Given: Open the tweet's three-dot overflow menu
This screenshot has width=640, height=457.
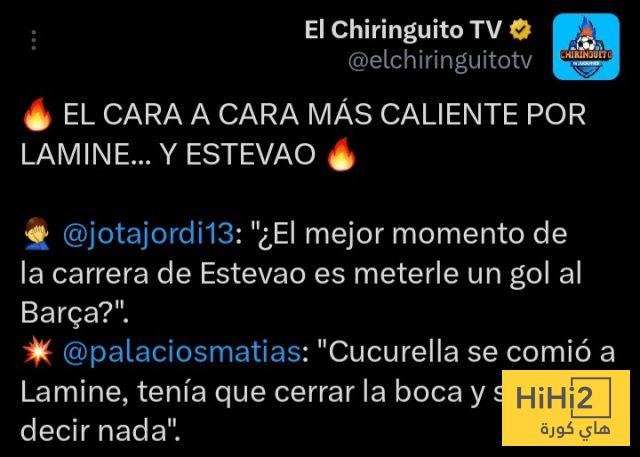Looking at the screenshot, I should [x=33, y=41].
